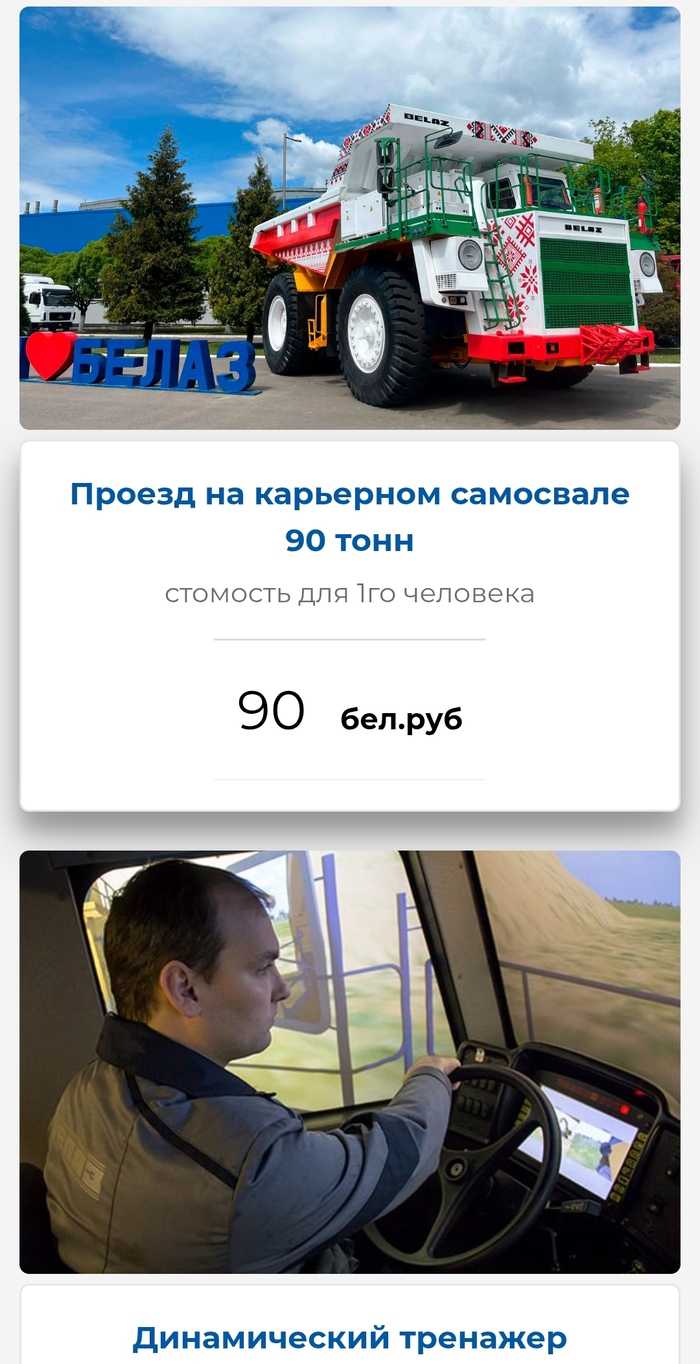700x1364 pixels.
Task: Open the 'Динамический тренажер' title
Action: coord(350,1337)
